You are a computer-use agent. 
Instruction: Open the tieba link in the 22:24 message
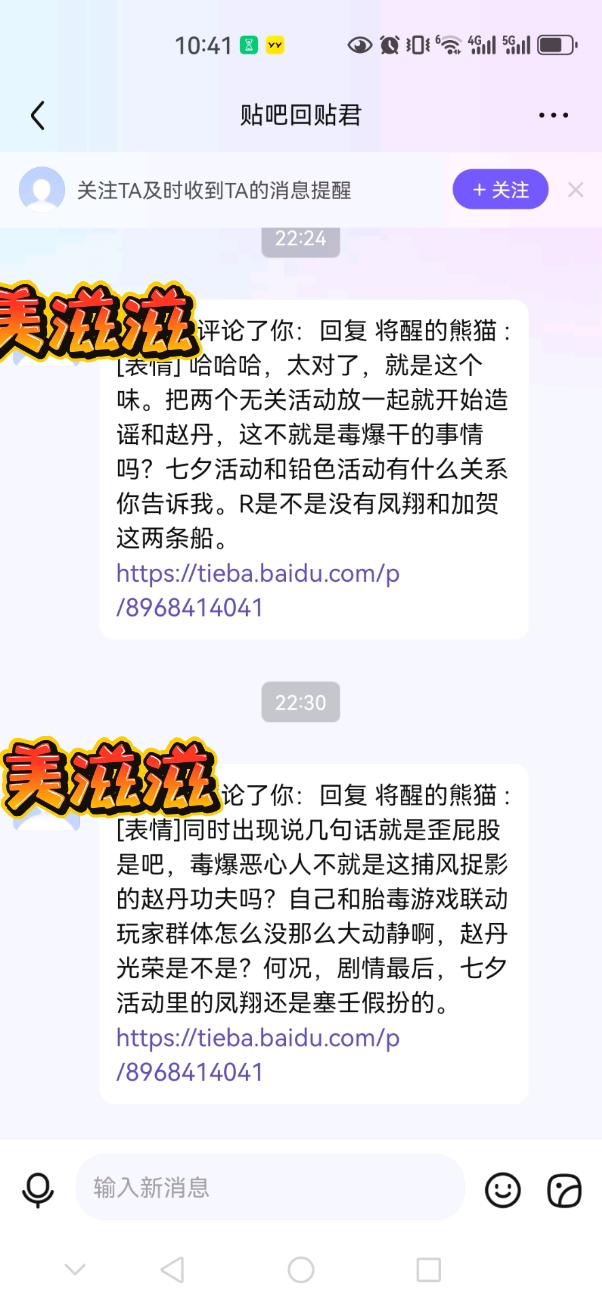click(x=258, y=590)
